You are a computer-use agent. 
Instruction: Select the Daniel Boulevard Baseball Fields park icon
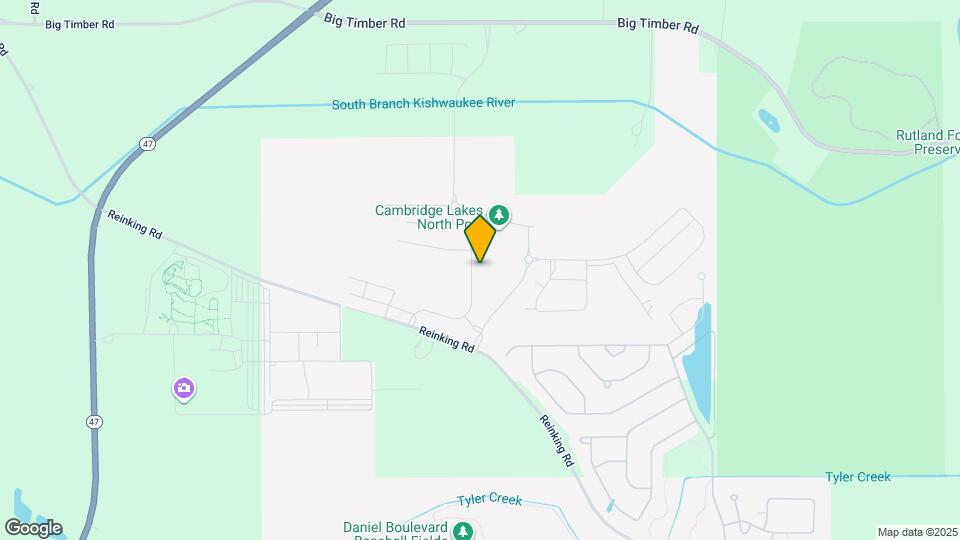click(462, 530)
